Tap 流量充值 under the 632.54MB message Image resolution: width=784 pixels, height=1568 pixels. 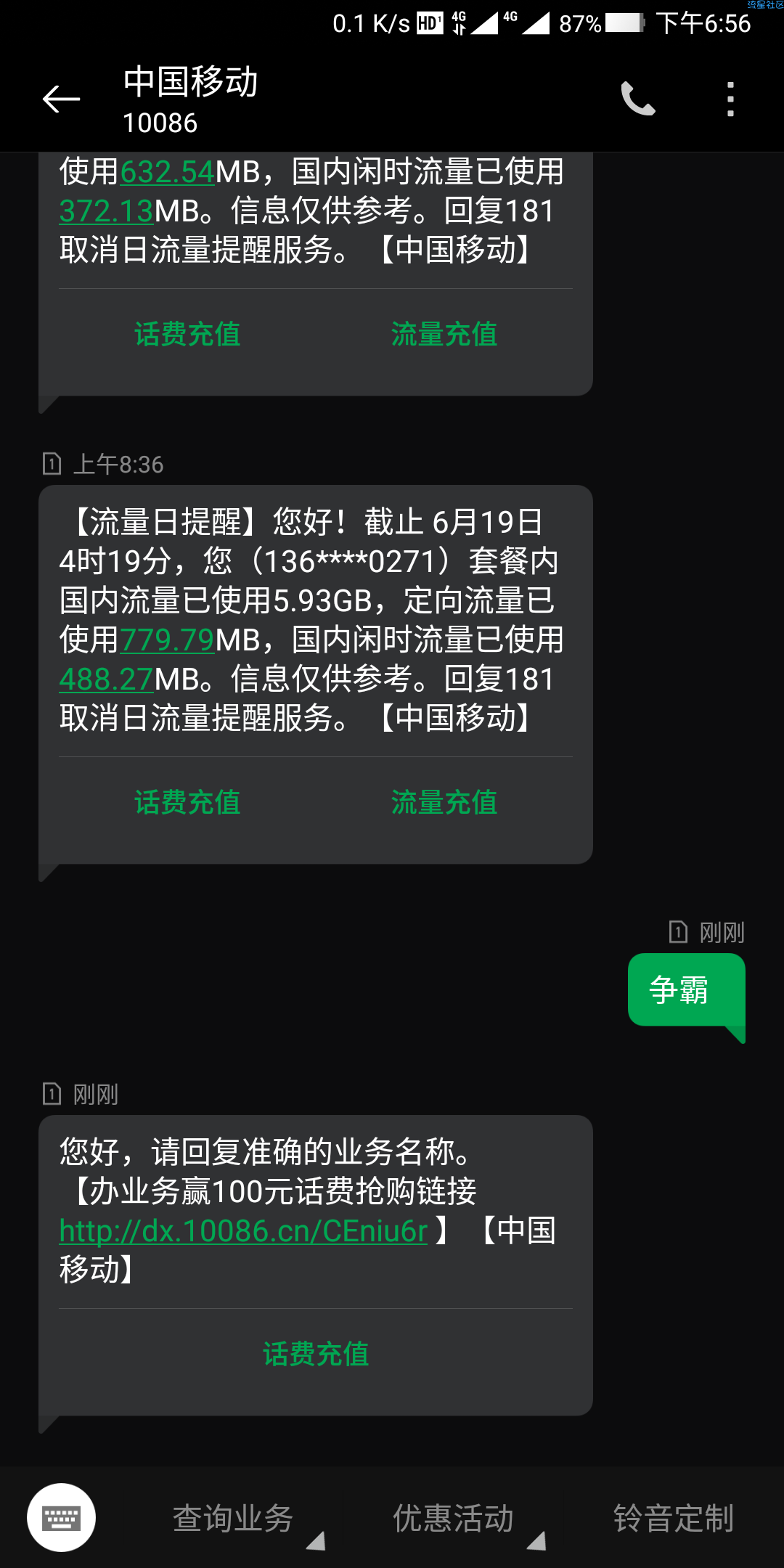[x=444, y=335]
